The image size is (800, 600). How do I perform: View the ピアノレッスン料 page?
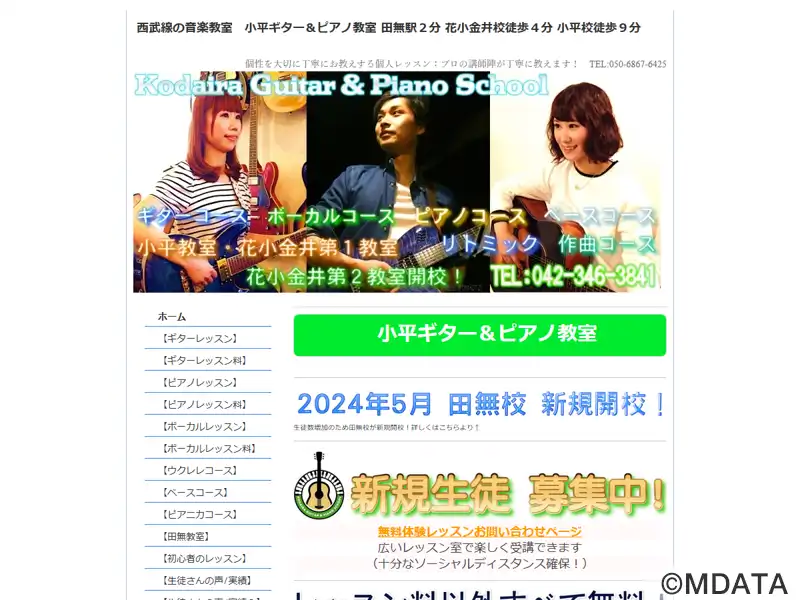coord(203,404)
